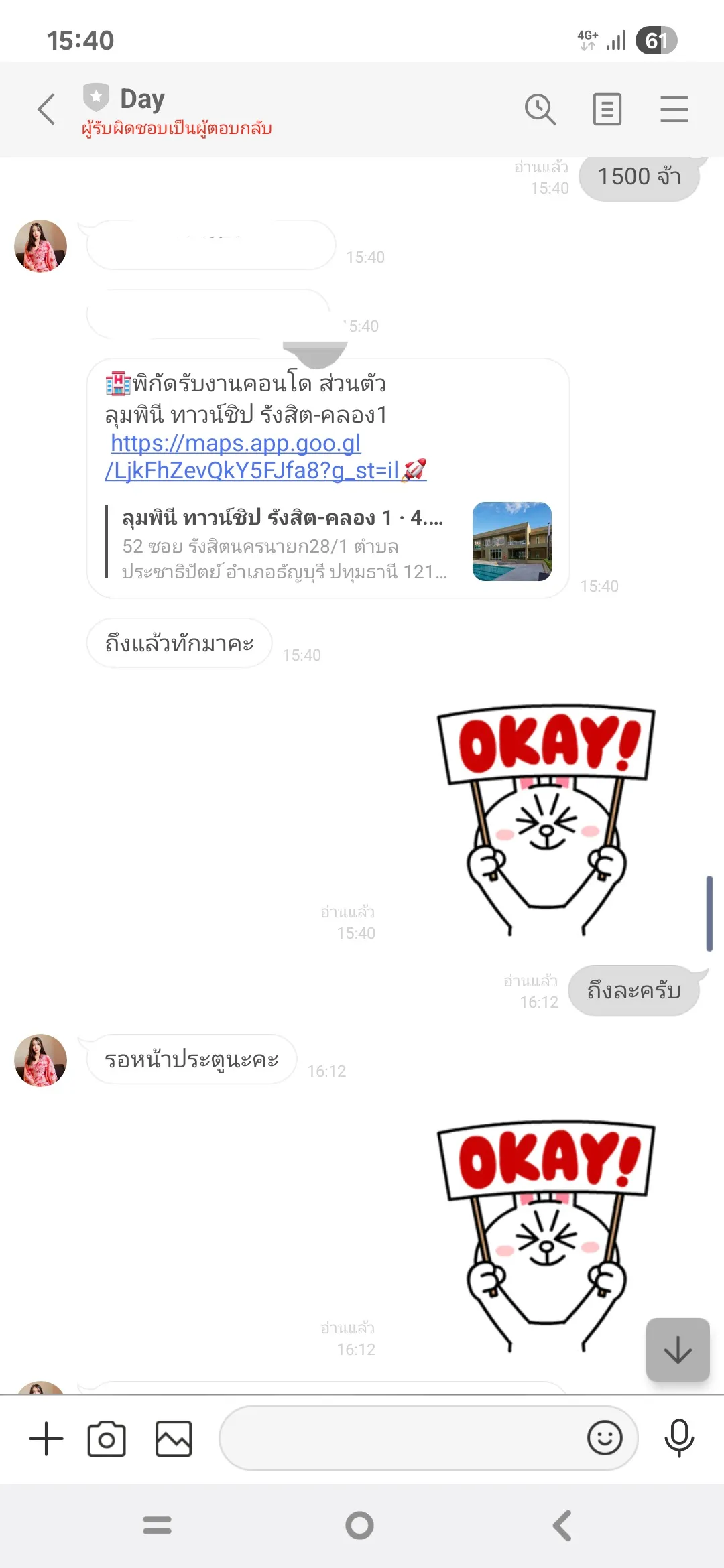This screenshot has width=724, height=1568.
Task: Go back to the chat list
Action: [46, 109]
